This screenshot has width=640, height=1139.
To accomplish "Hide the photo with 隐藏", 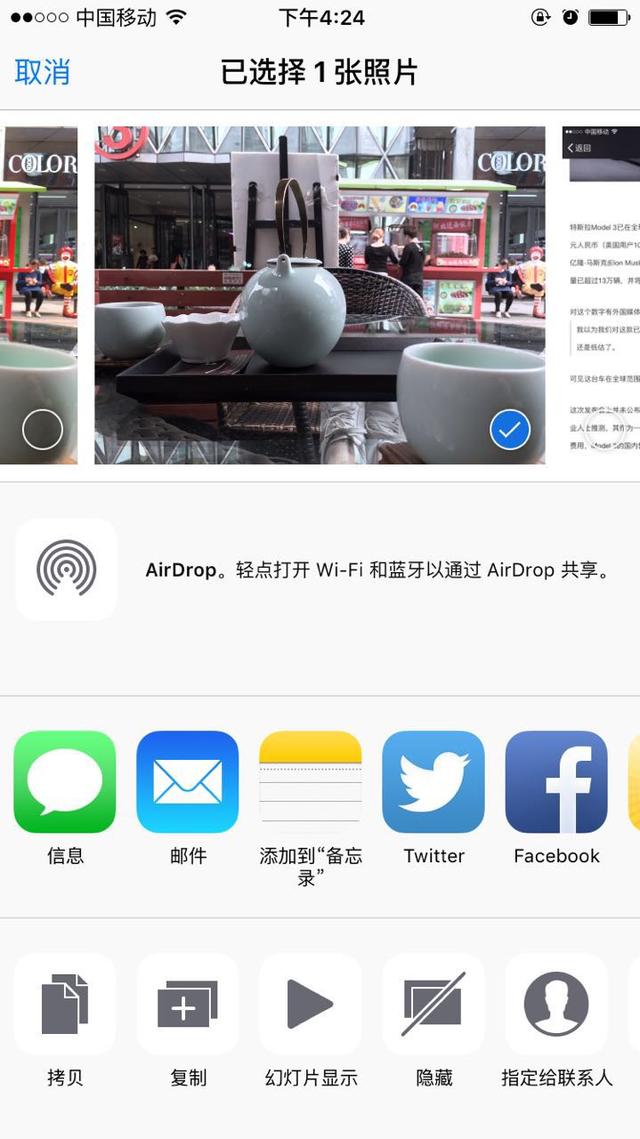I will (433, 1004).
